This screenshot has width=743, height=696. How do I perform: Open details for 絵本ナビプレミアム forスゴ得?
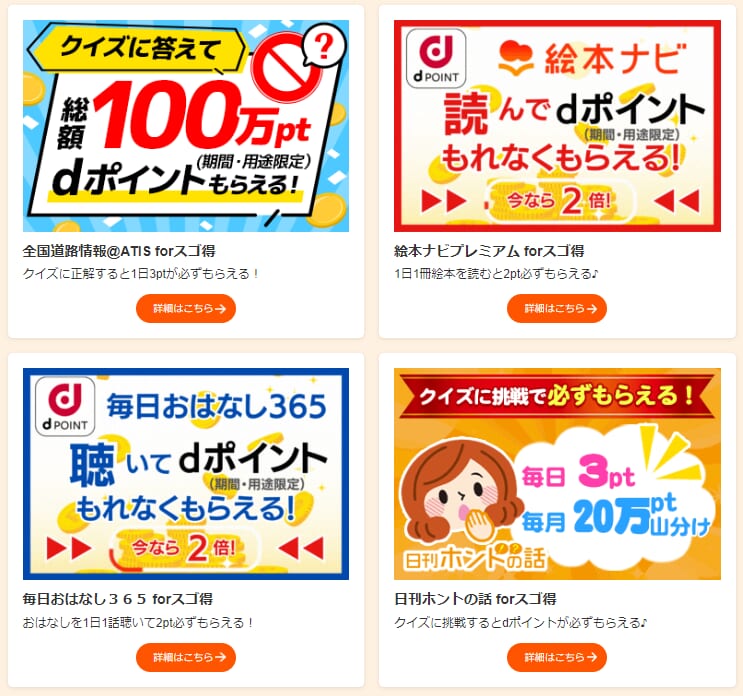[x=557, y=309]
